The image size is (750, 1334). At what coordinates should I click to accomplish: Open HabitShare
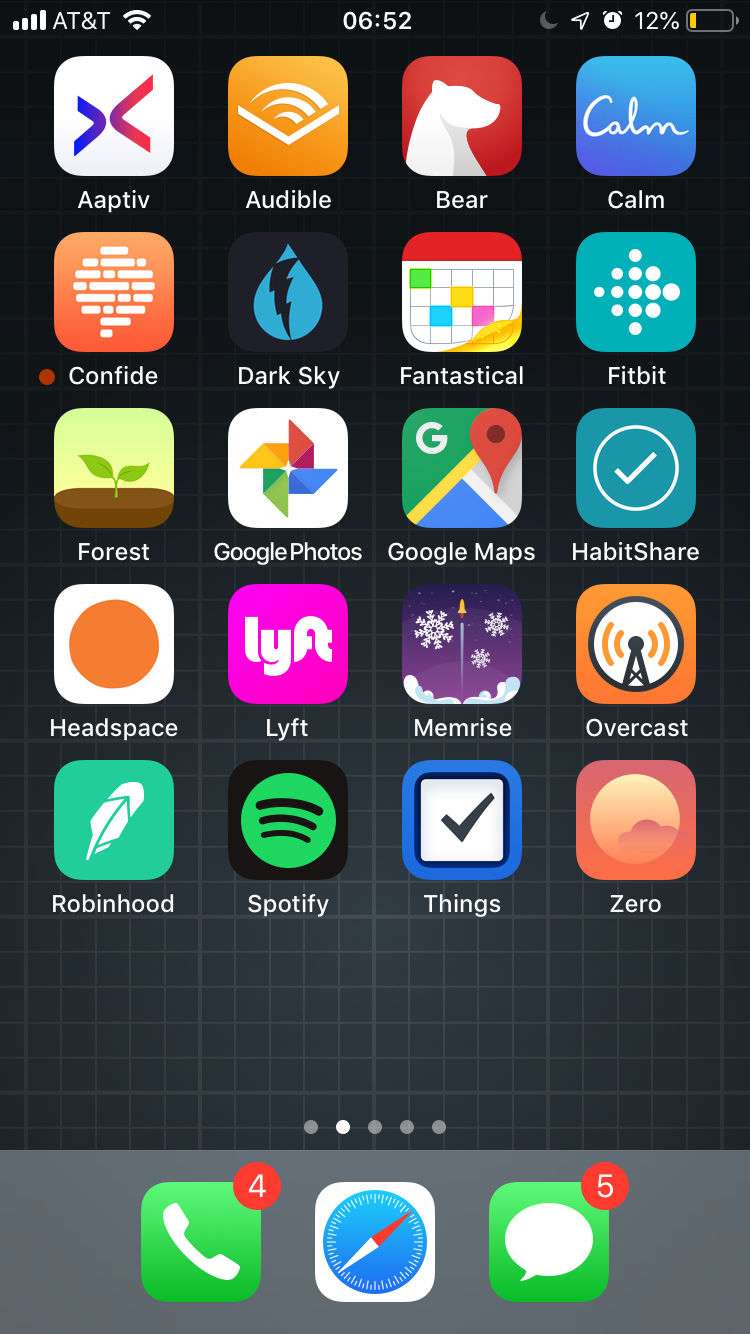coord(636,468)
